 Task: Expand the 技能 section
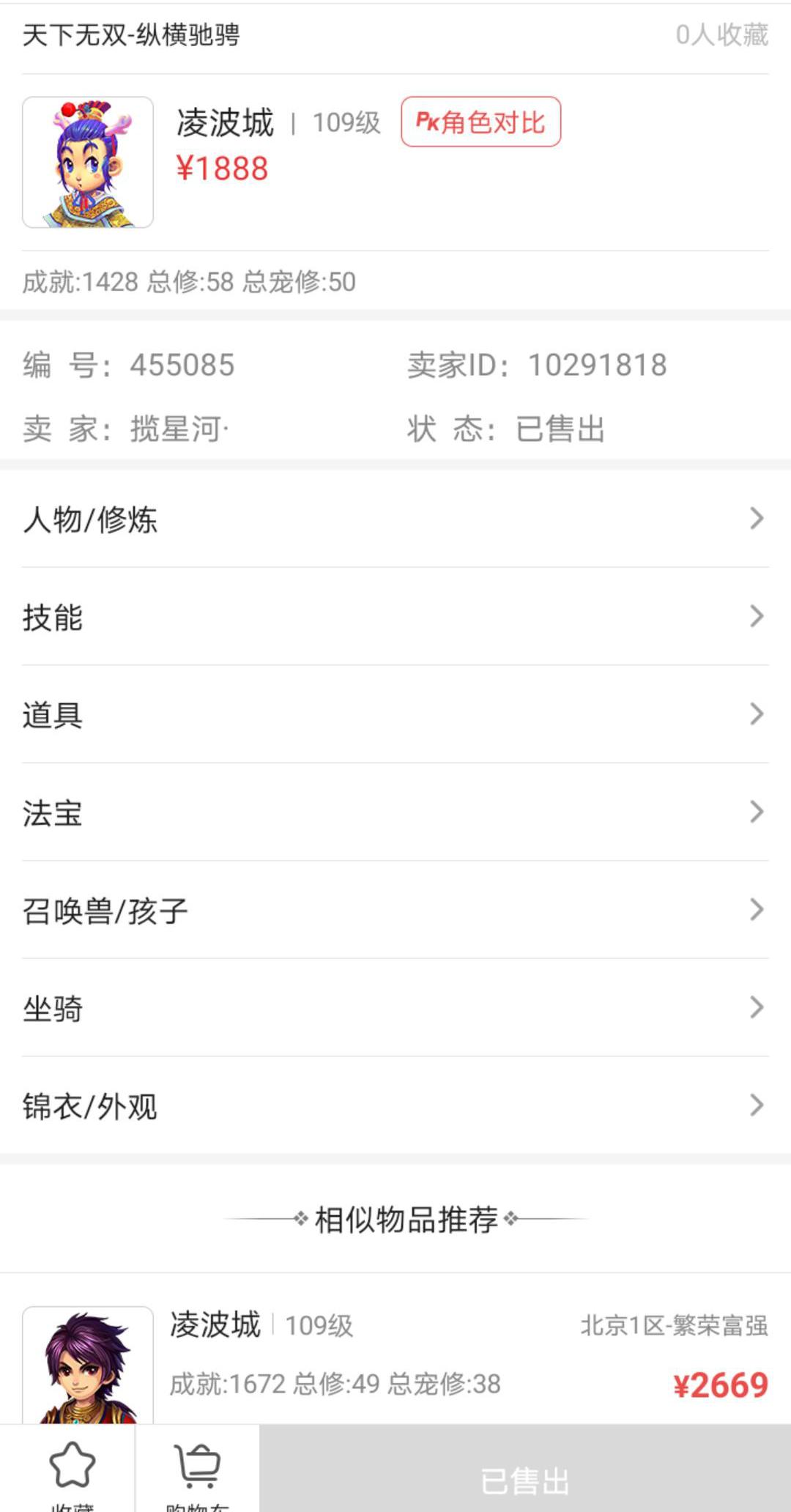pos(395,618)
